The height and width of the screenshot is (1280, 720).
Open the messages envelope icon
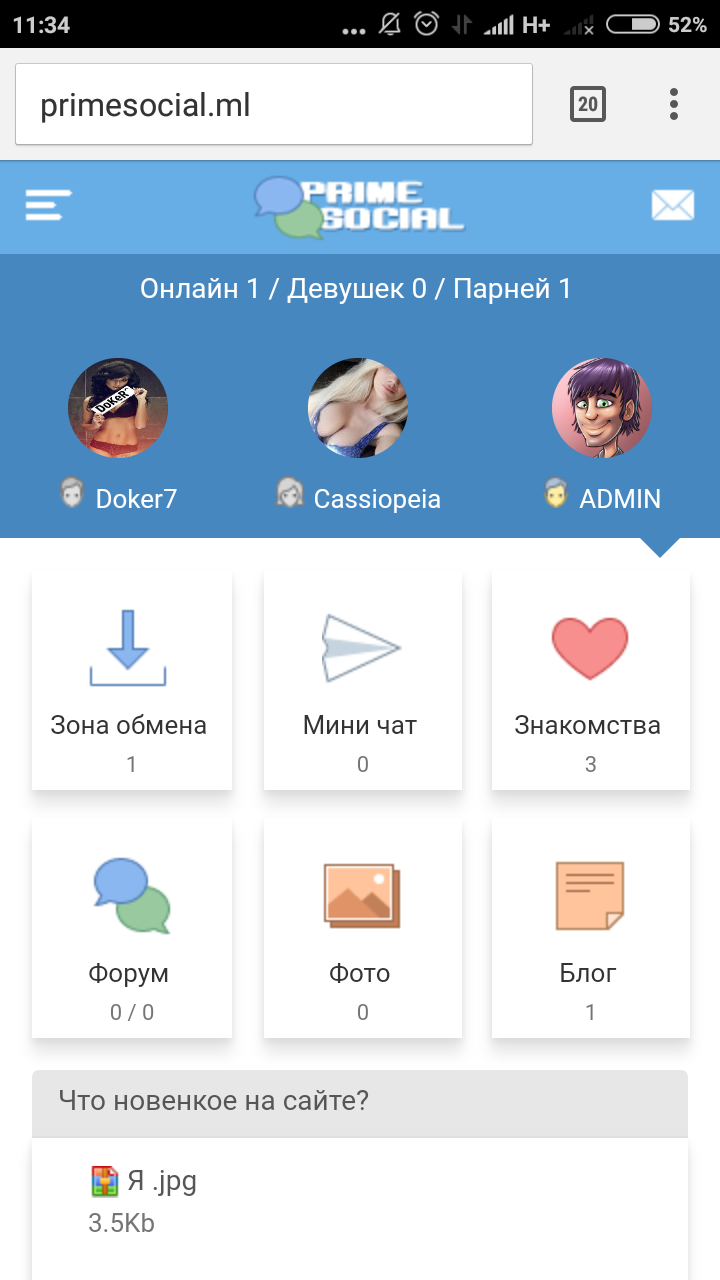tap(672, 205)
